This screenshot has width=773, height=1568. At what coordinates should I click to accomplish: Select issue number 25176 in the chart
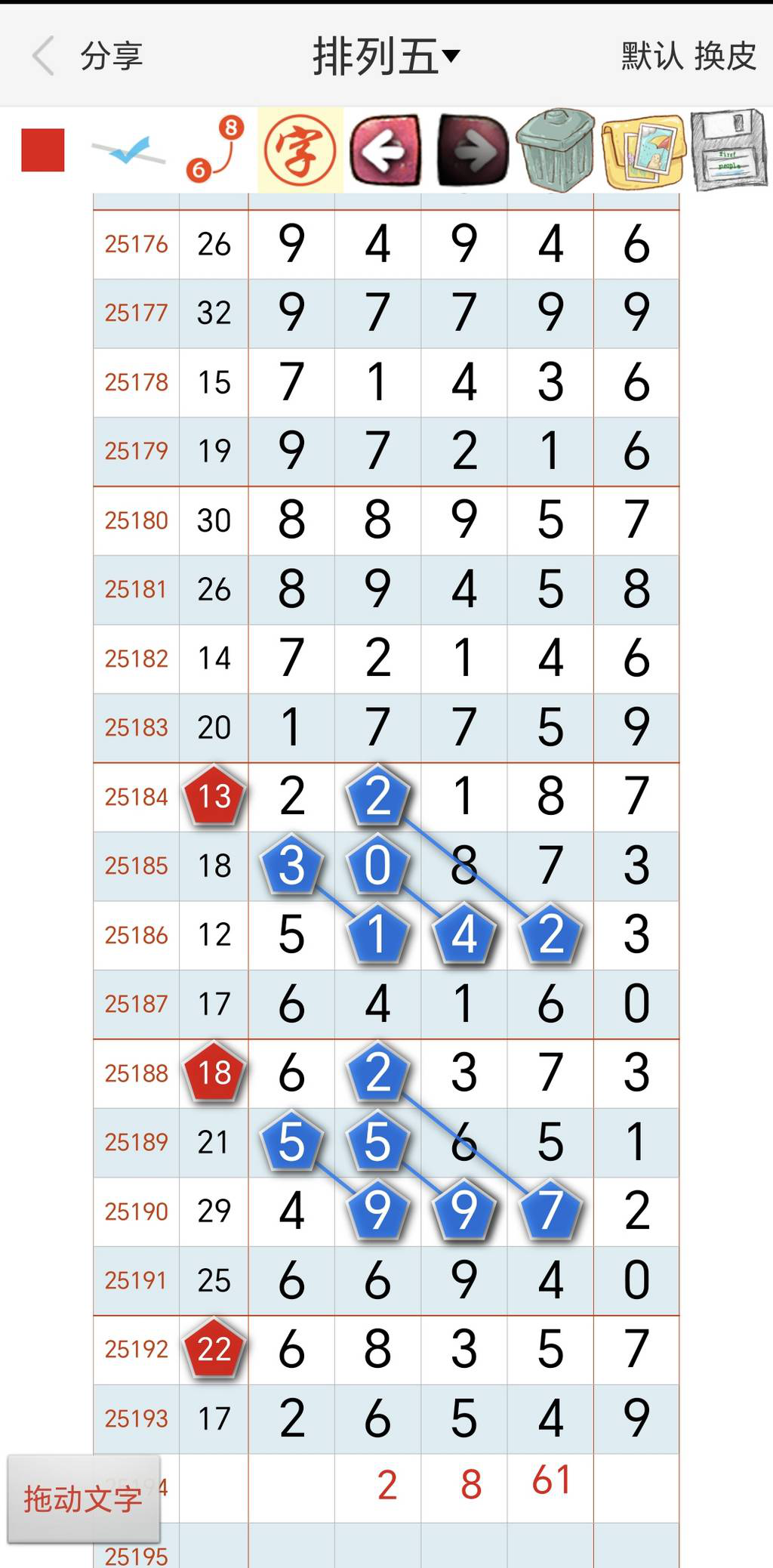tap(136, 243)
